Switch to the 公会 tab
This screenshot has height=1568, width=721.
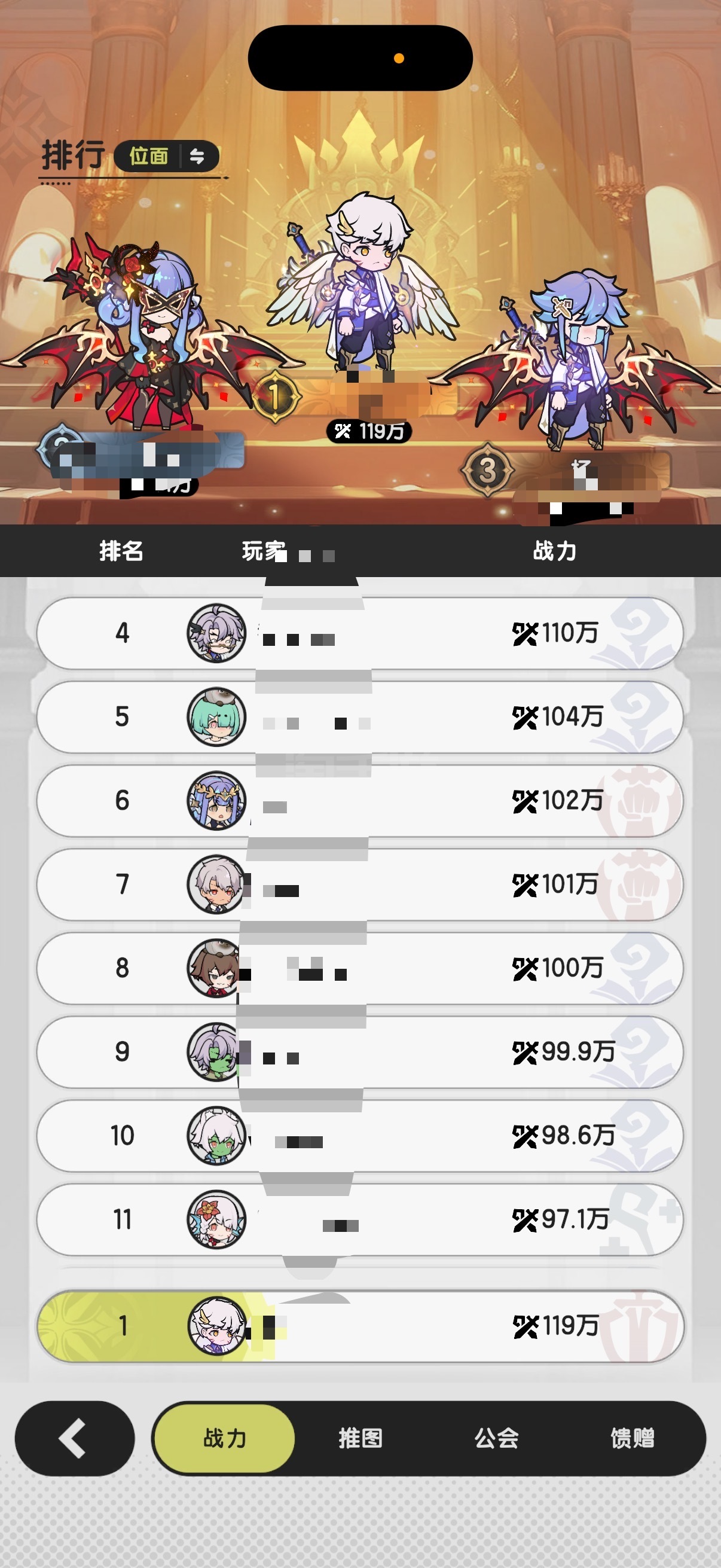click(x=496, y=1438)
